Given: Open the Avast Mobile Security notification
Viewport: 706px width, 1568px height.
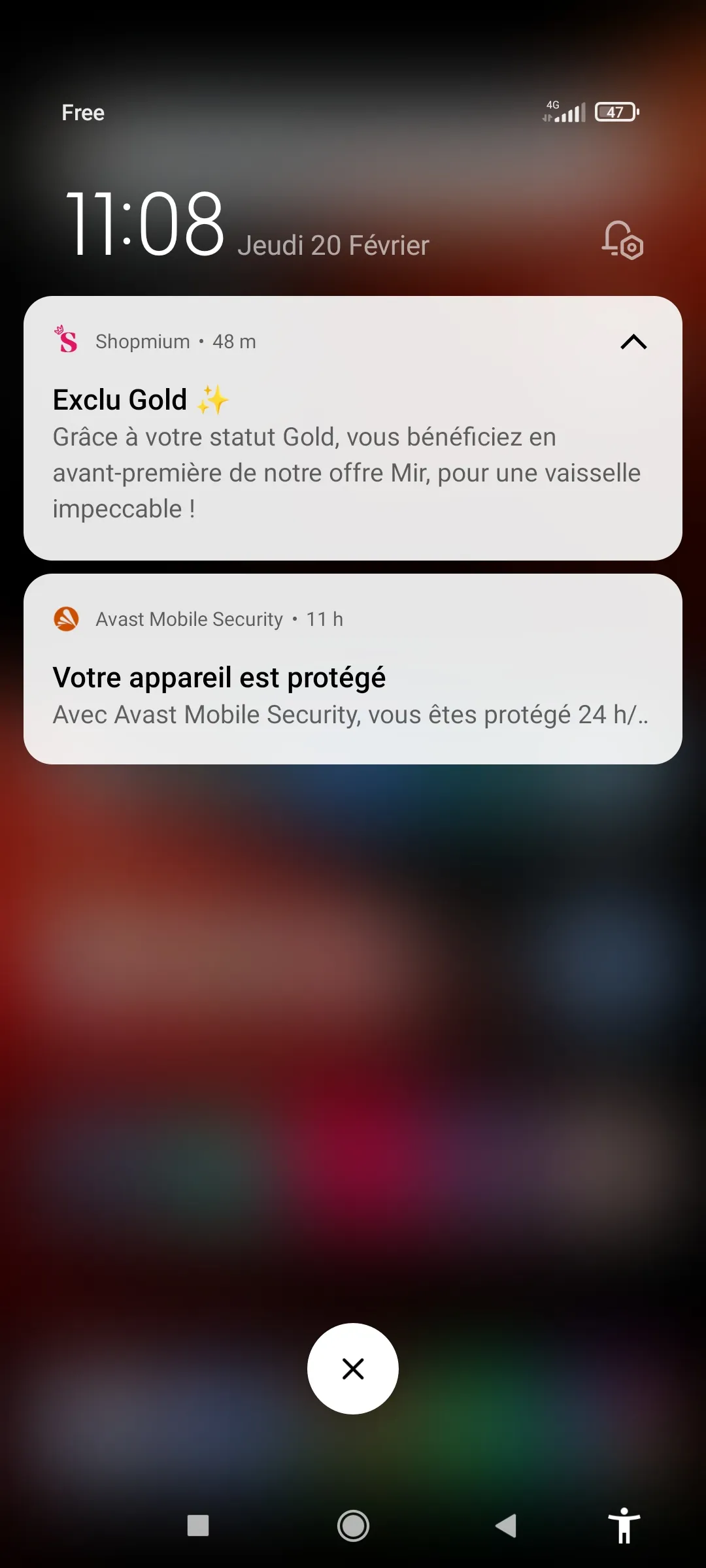Looking at the screenshot, I should click(x=353, y=669).
